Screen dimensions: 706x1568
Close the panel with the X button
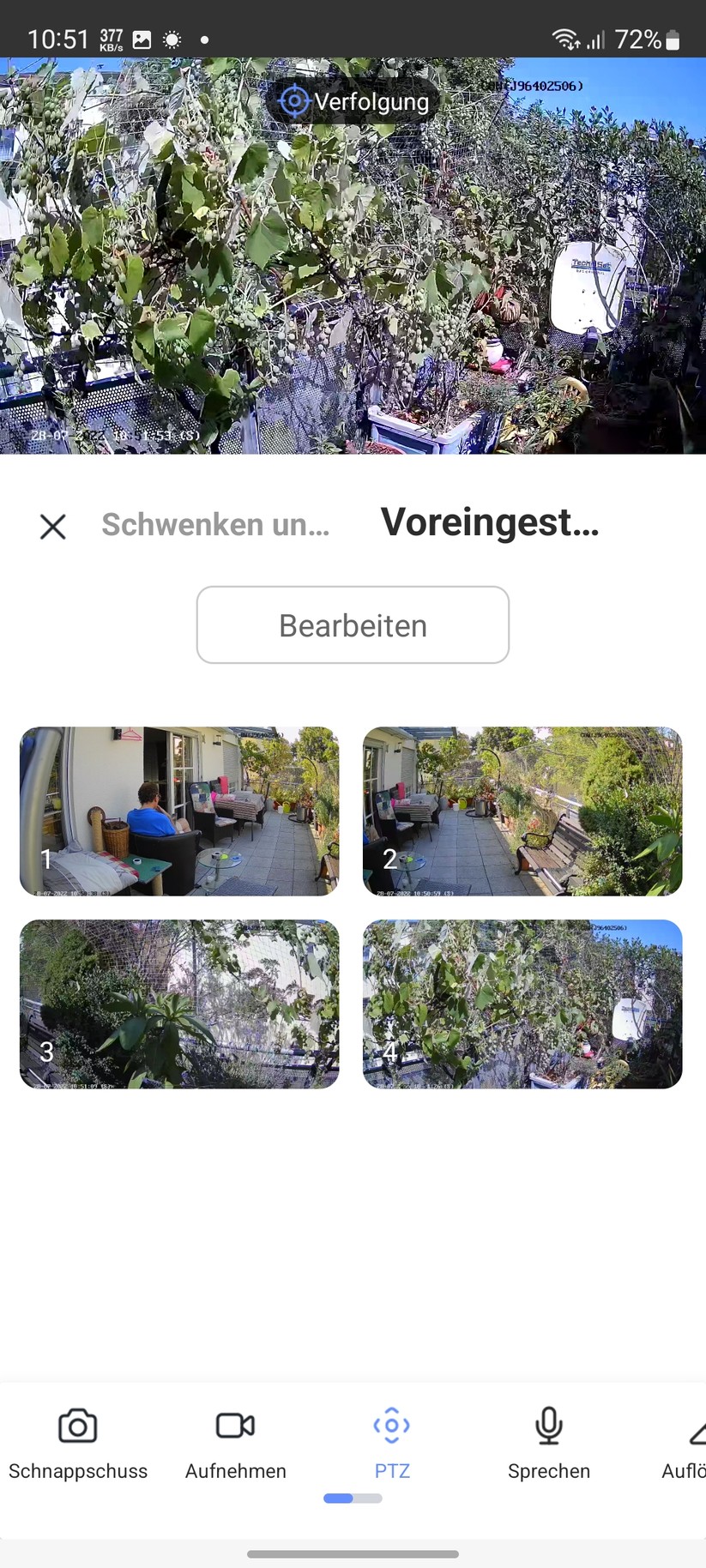coord(52,527)
